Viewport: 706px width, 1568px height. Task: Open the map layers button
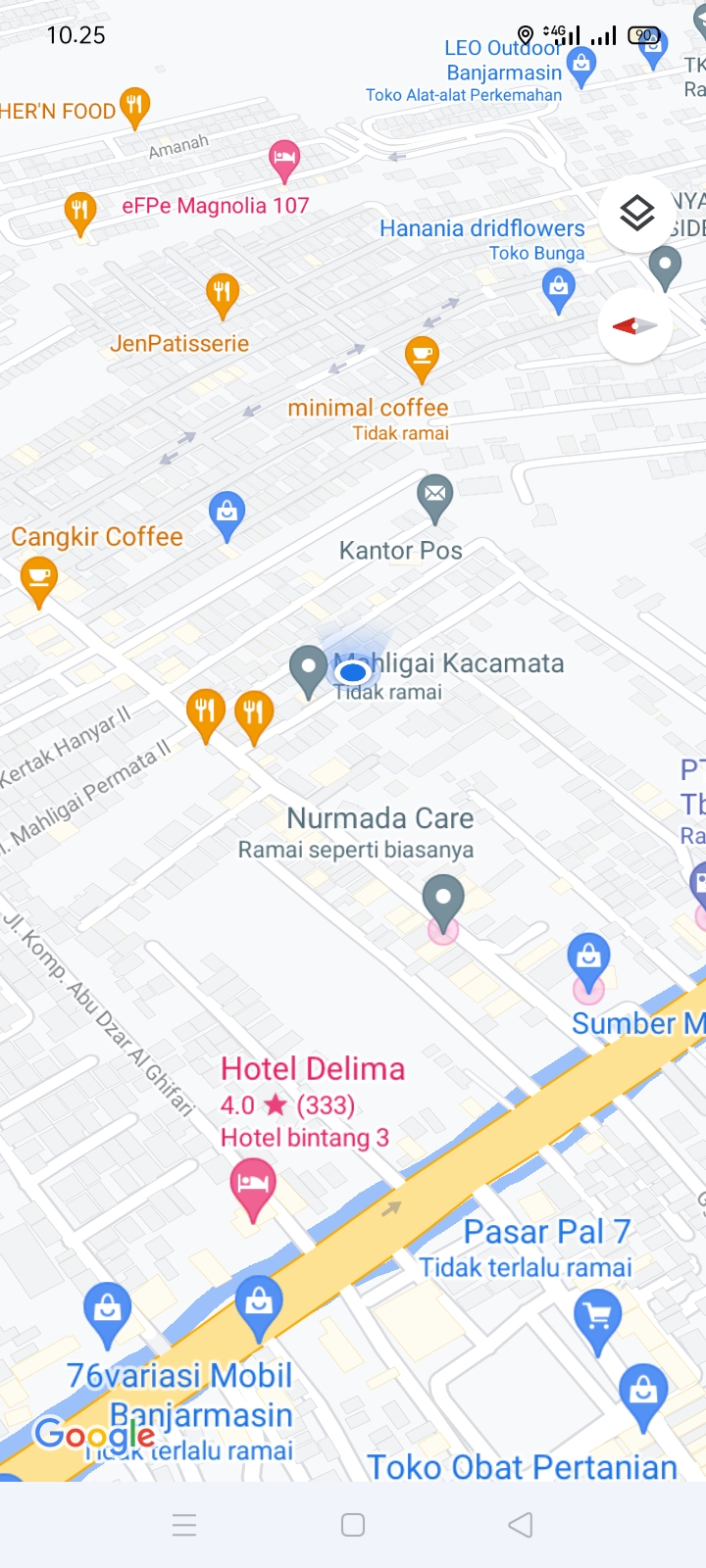[x=636, y=213]
